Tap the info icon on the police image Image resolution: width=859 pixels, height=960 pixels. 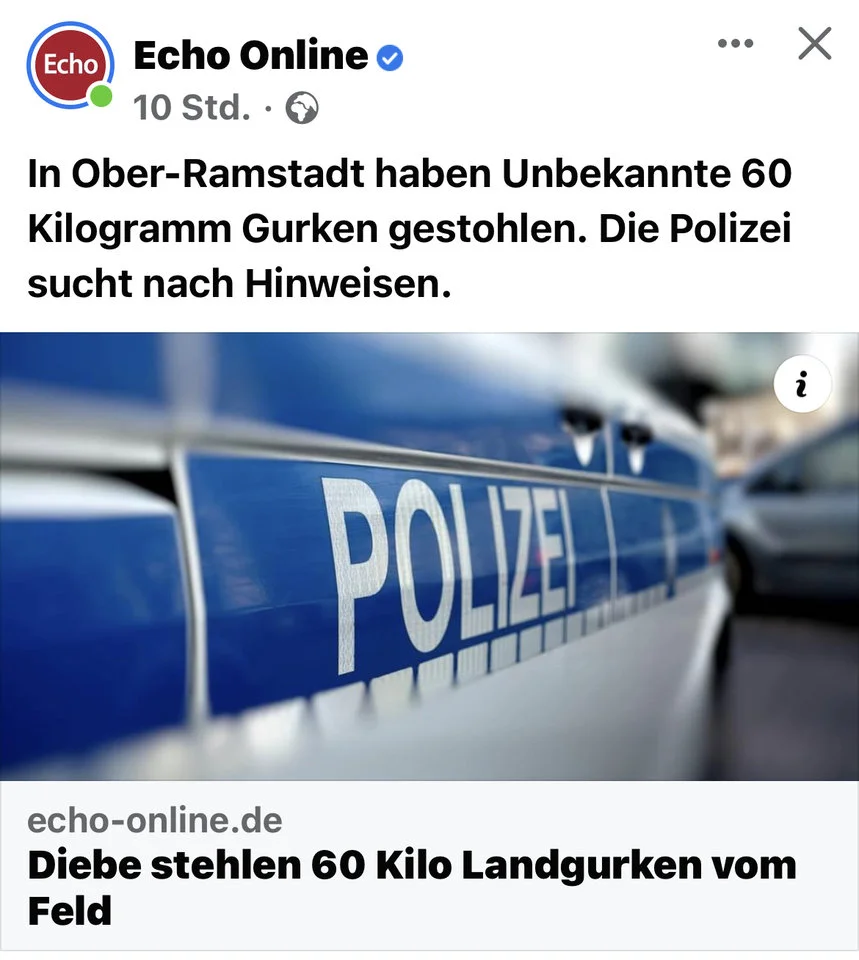coord(801,383)
